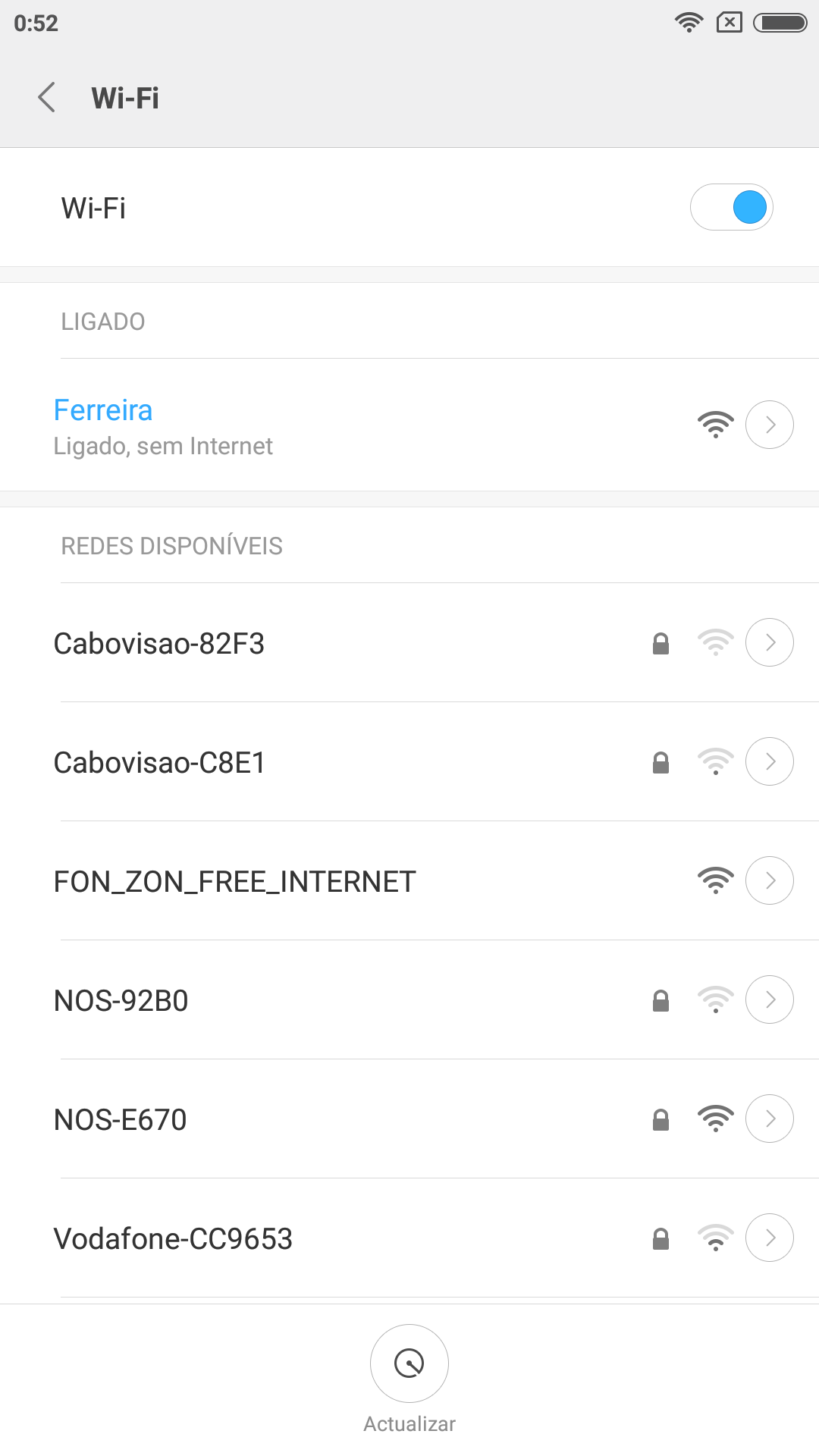The width and height of the screenshot is (819, 1456).
Task: Connect to NOS-E670
Action: pyautogui.click(x=409, y=1119)
